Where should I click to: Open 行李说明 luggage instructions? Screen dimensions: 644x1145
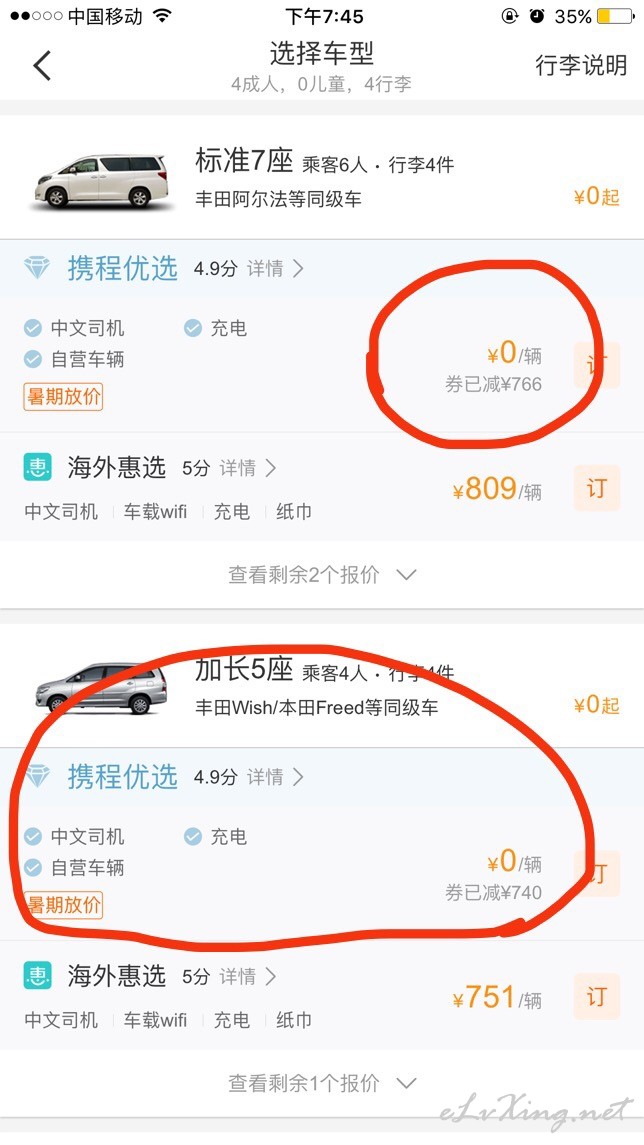point(580,66)
